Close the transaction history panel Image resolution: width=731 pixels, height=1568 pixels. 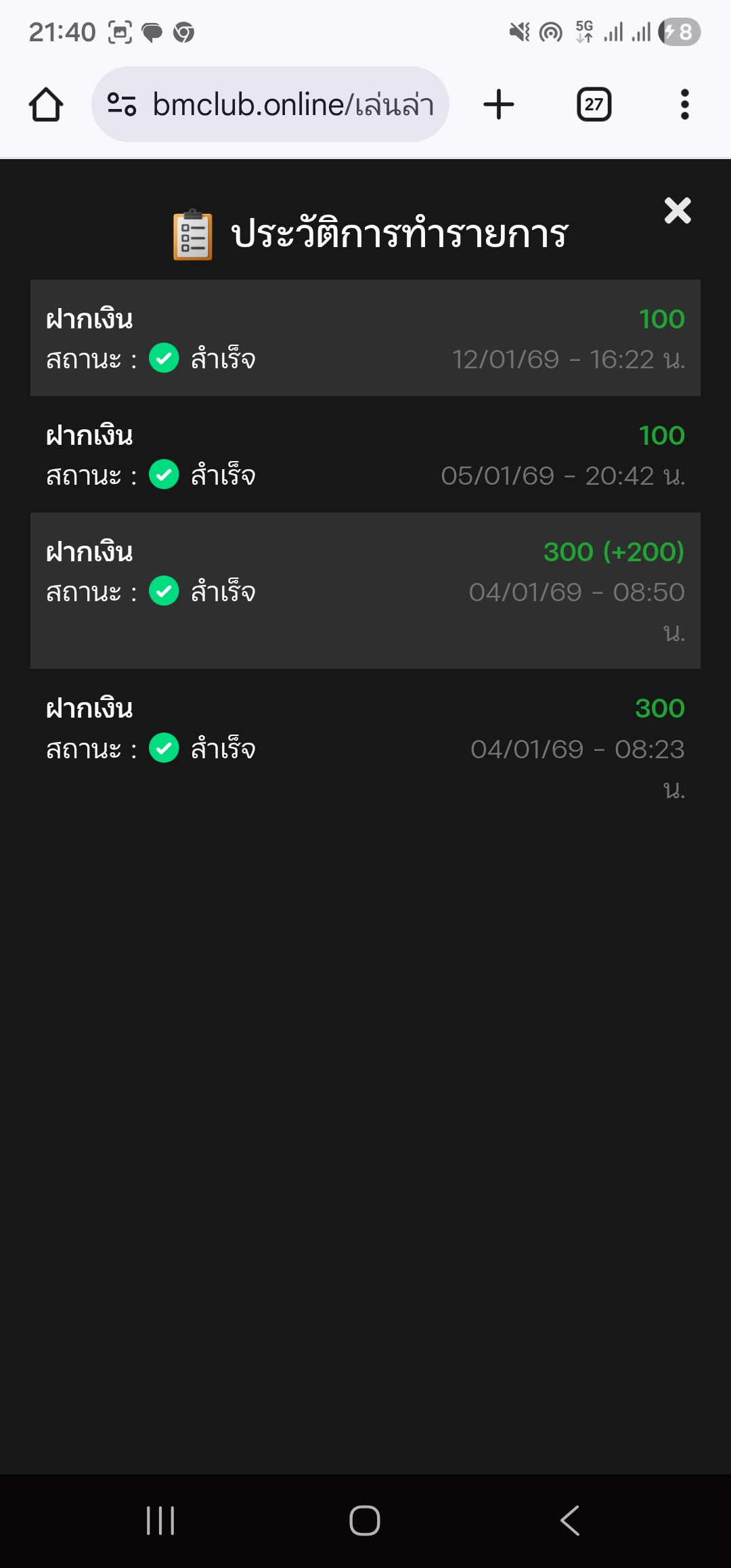click(x=678, y=211)
